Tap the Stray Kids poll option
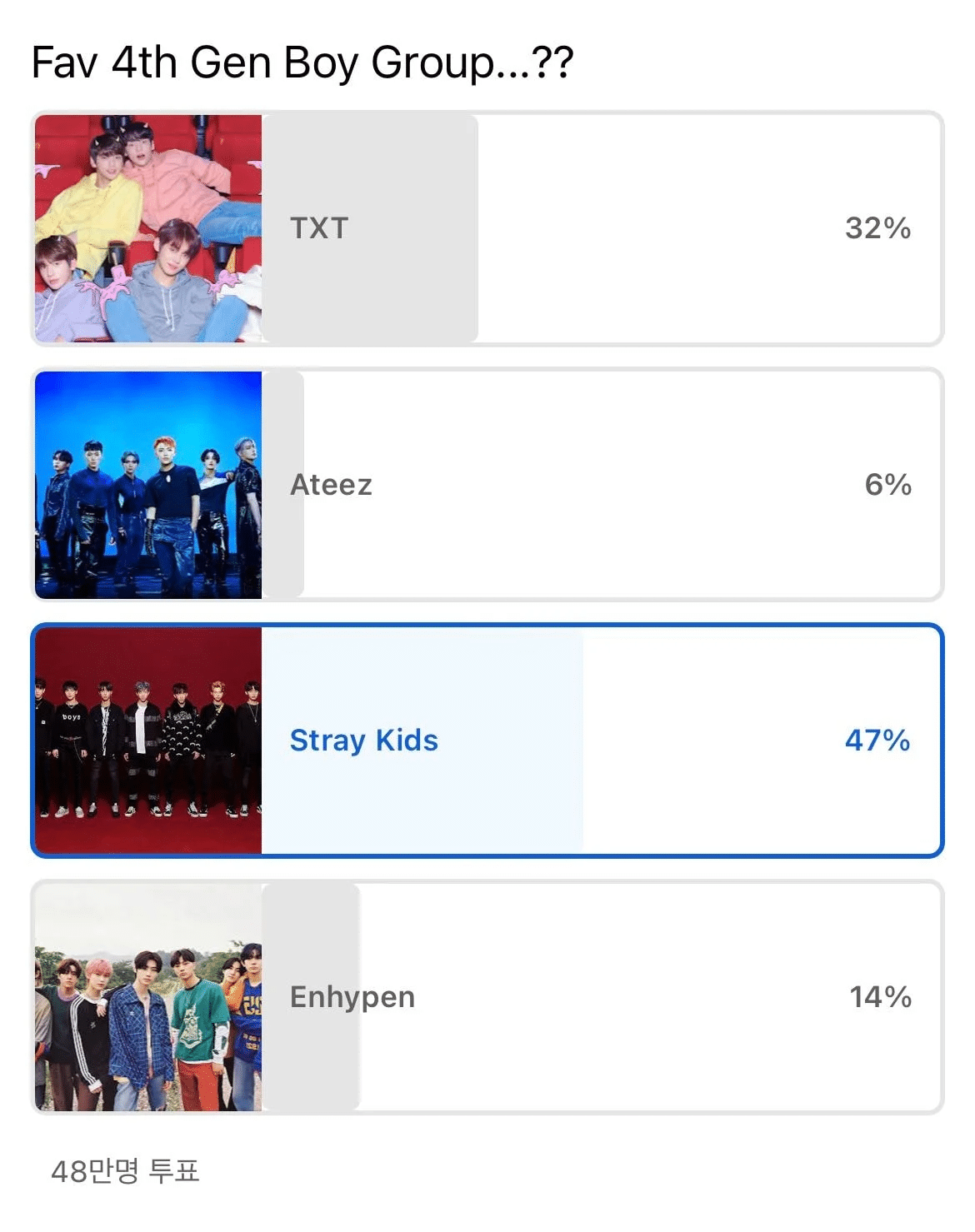 (x=487, y=741)
